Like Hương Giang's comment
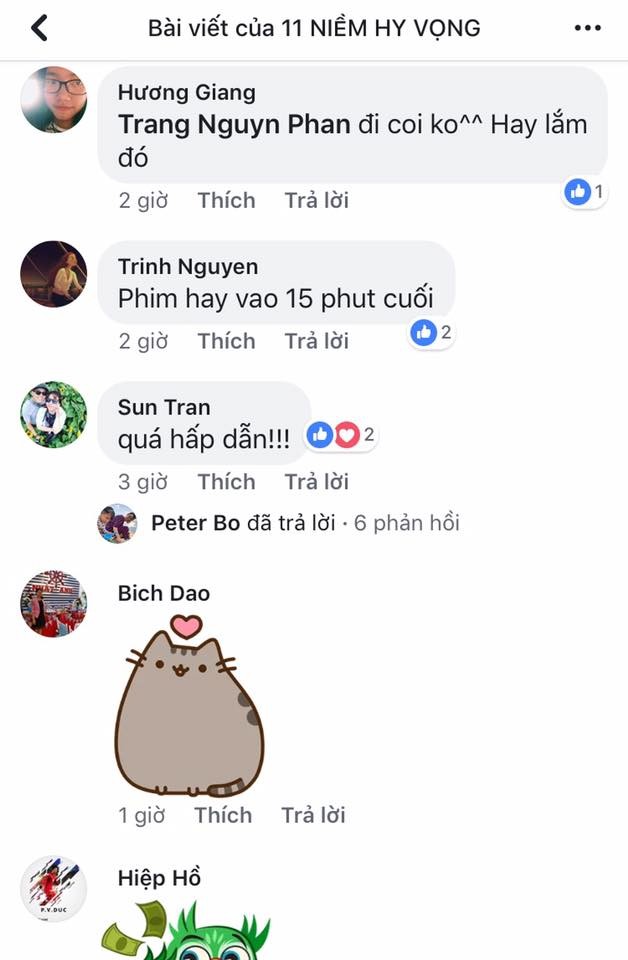Image resolution: width=628 pixels, height=960 pixels. [226, 200]
